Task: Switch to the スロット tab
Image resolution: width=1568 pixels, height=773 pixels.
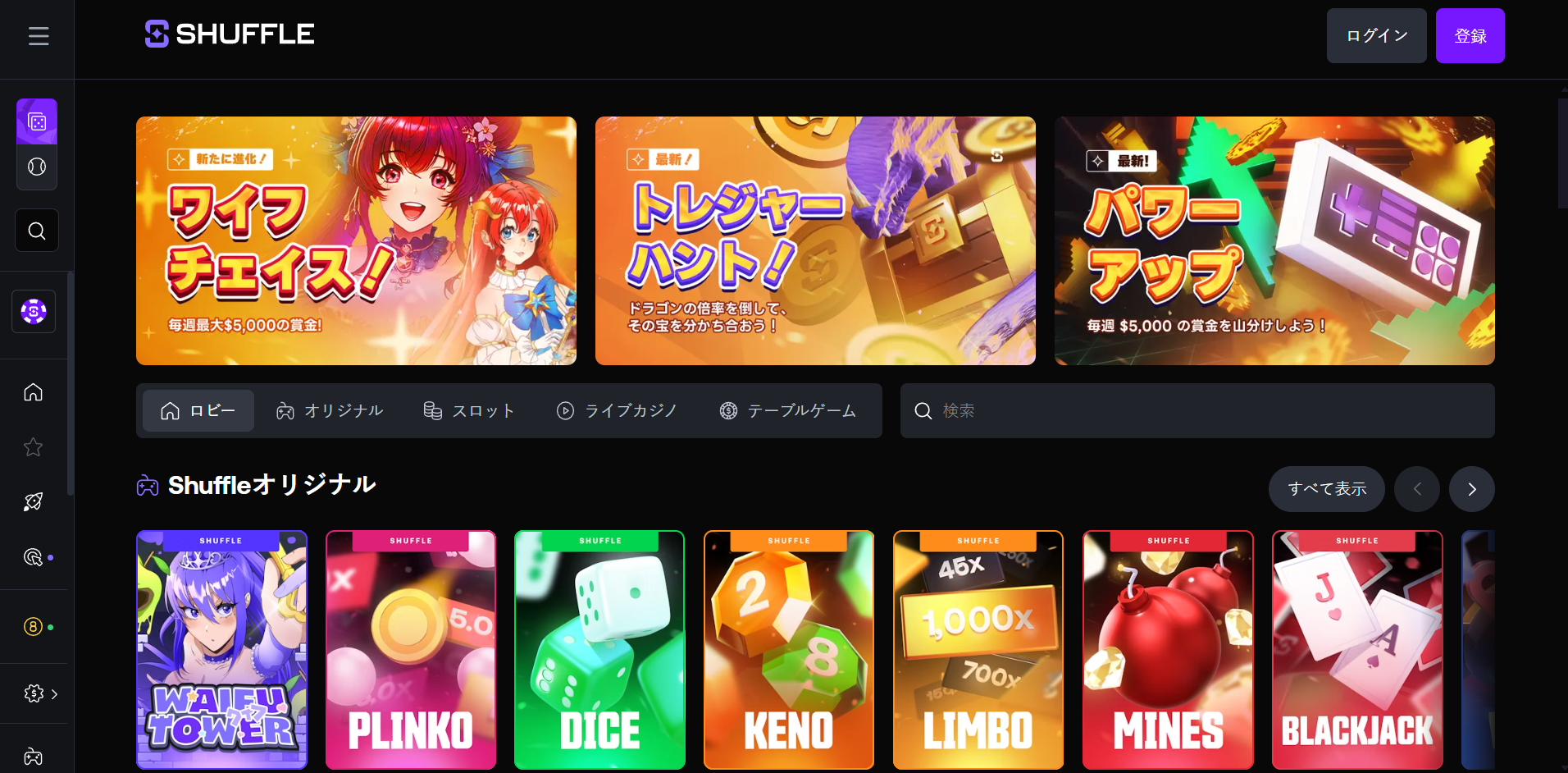Action: (468, 411)
